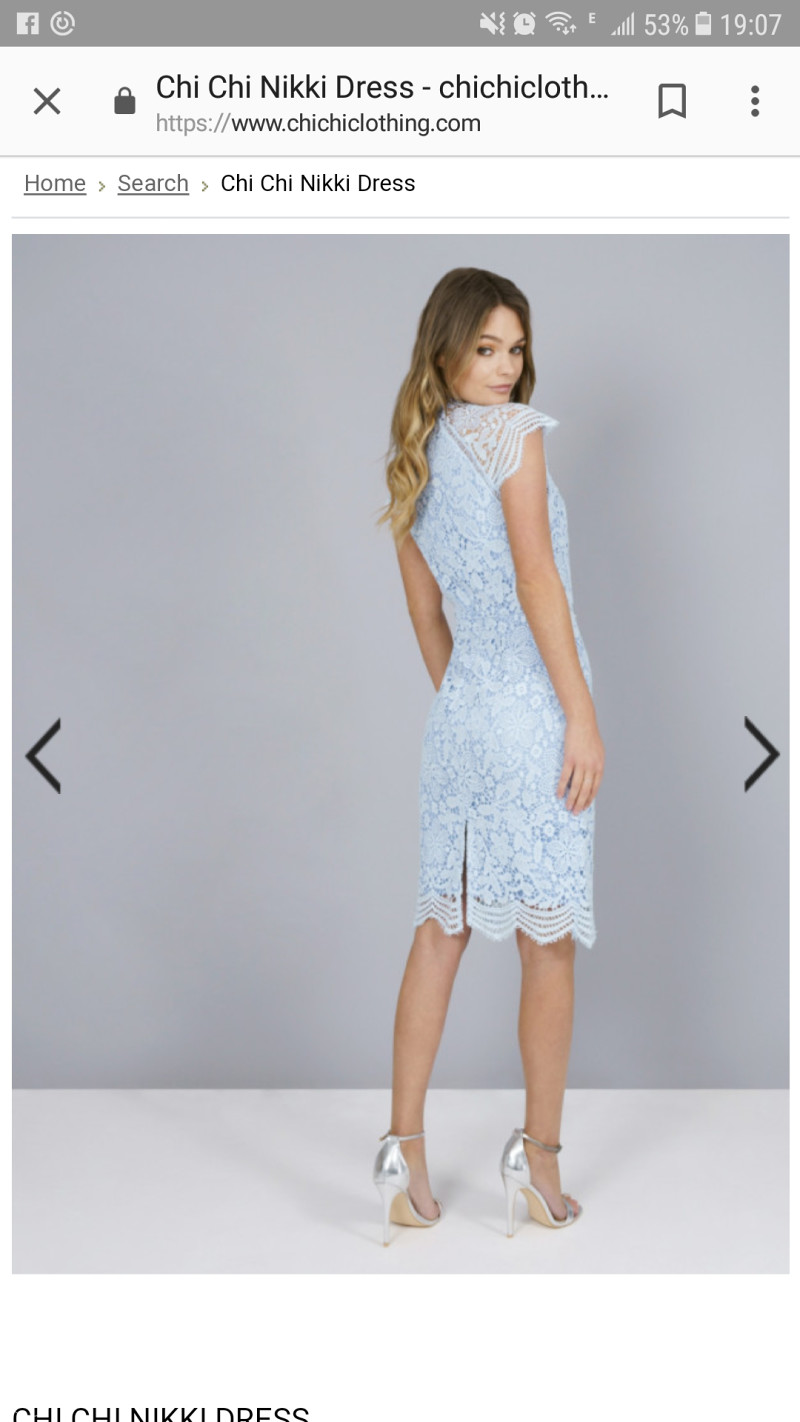Close the browser tab with X

click(x=47, y=101)
